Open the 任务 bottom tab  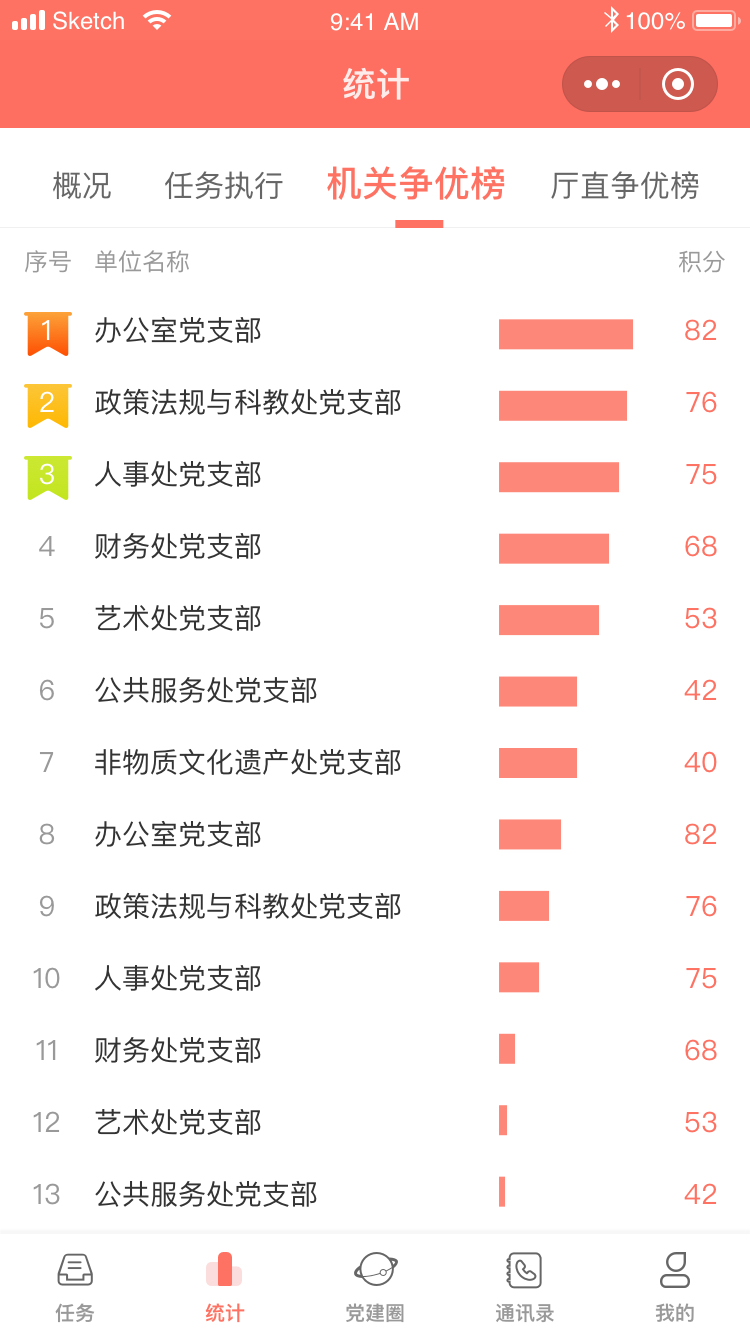coord(75,1287)
